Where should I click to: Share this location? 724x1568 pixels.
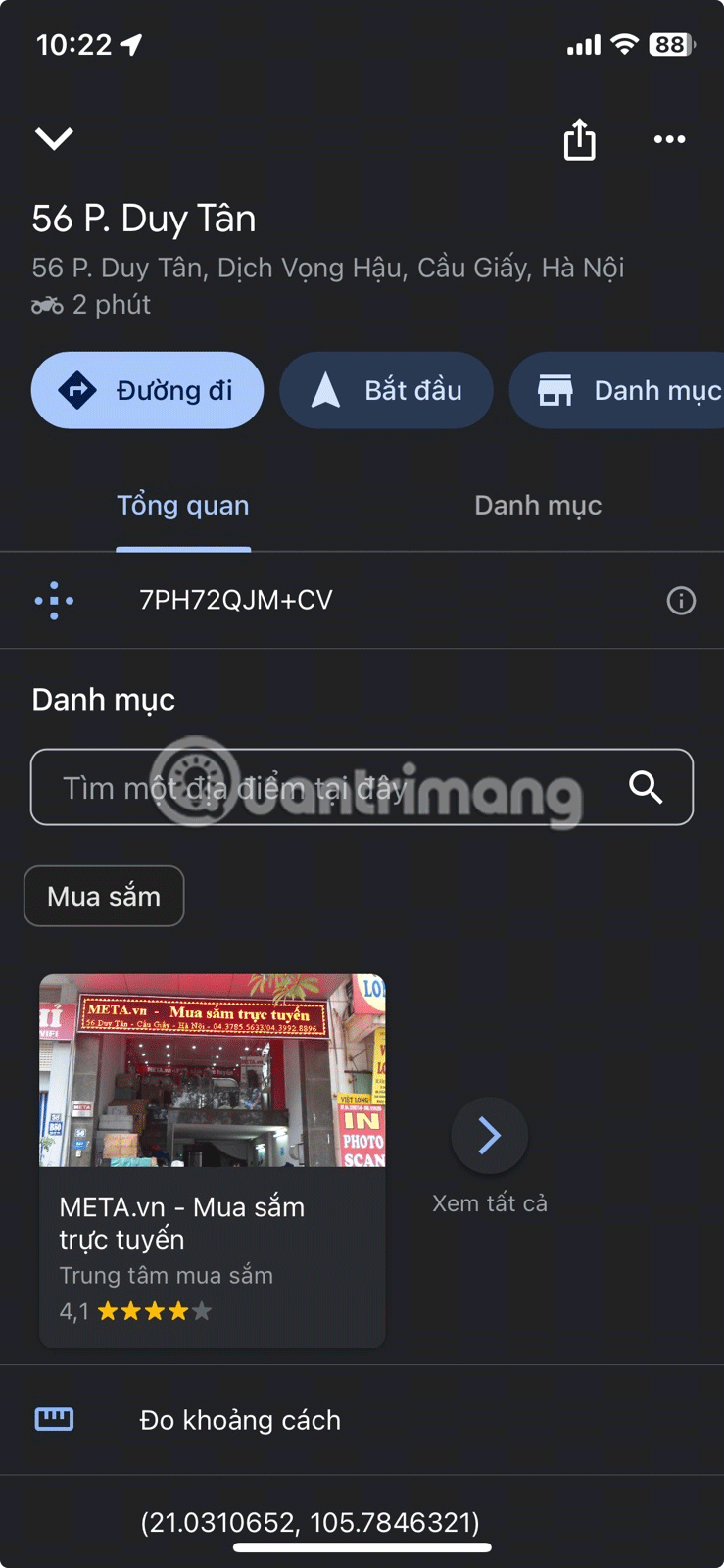tap(579, 139)
